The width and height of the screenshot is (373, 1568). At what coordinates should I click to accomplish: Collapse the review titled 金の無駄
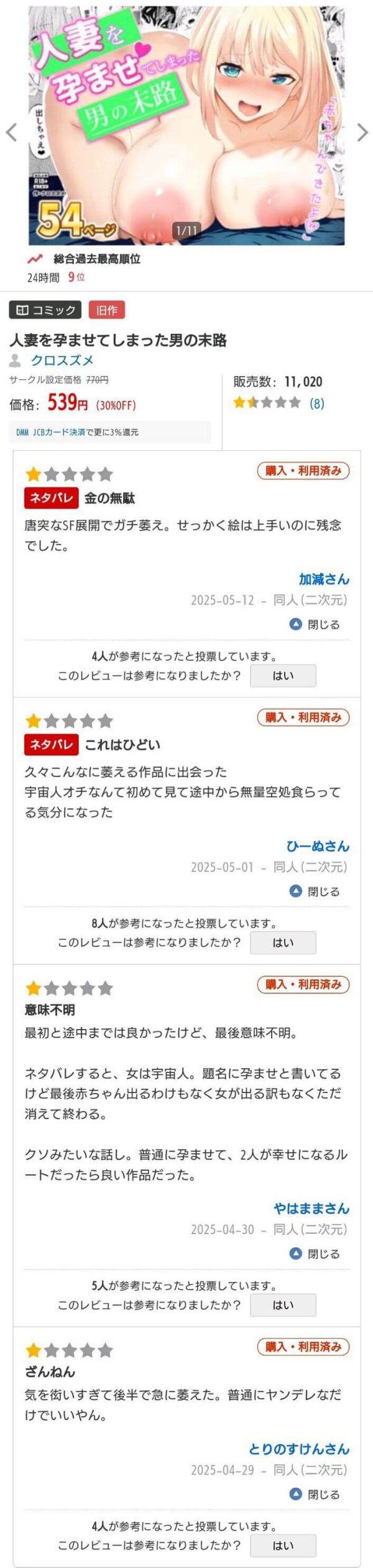[x=315, y=624]
